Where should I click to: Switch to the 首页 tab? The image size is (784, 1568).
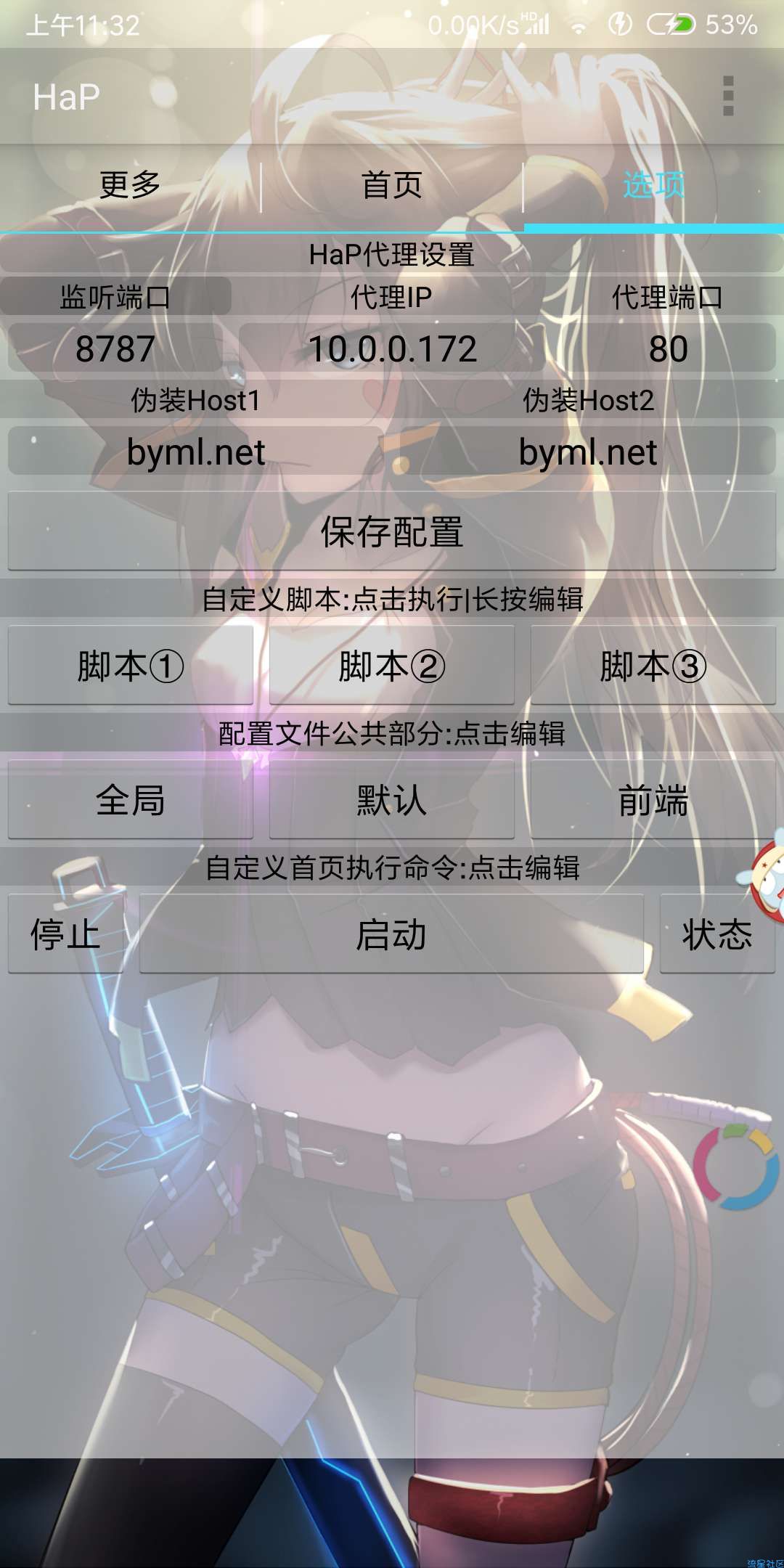click(392, 186)
